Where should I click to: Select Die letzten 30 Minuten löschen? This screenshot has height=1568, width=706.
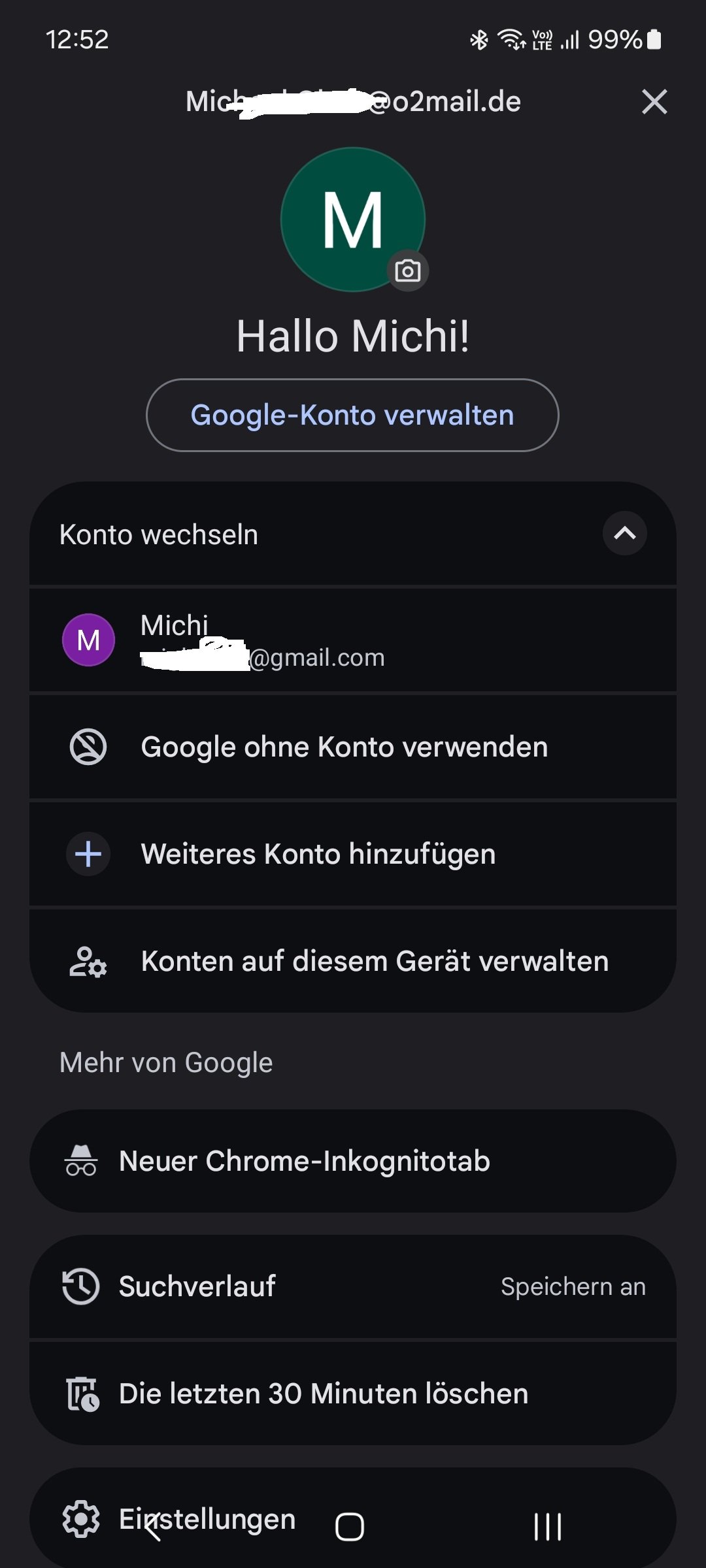(353, 1394)
